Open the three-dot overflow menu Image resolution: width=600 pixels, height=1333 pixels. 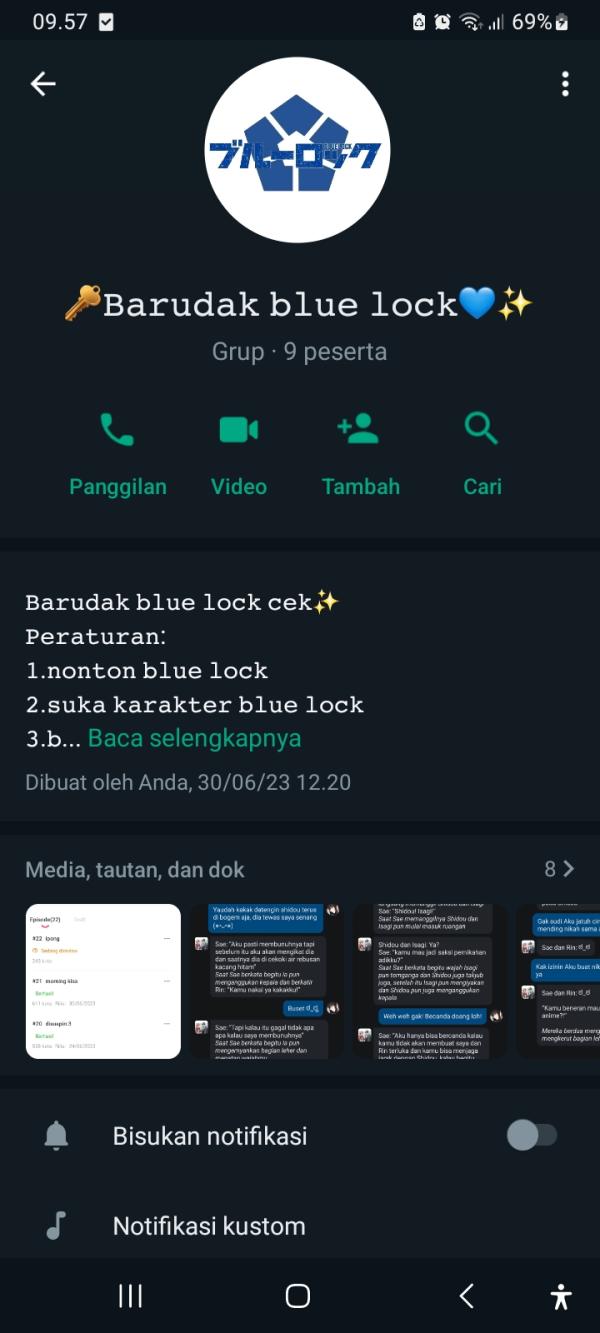point(565,84)
